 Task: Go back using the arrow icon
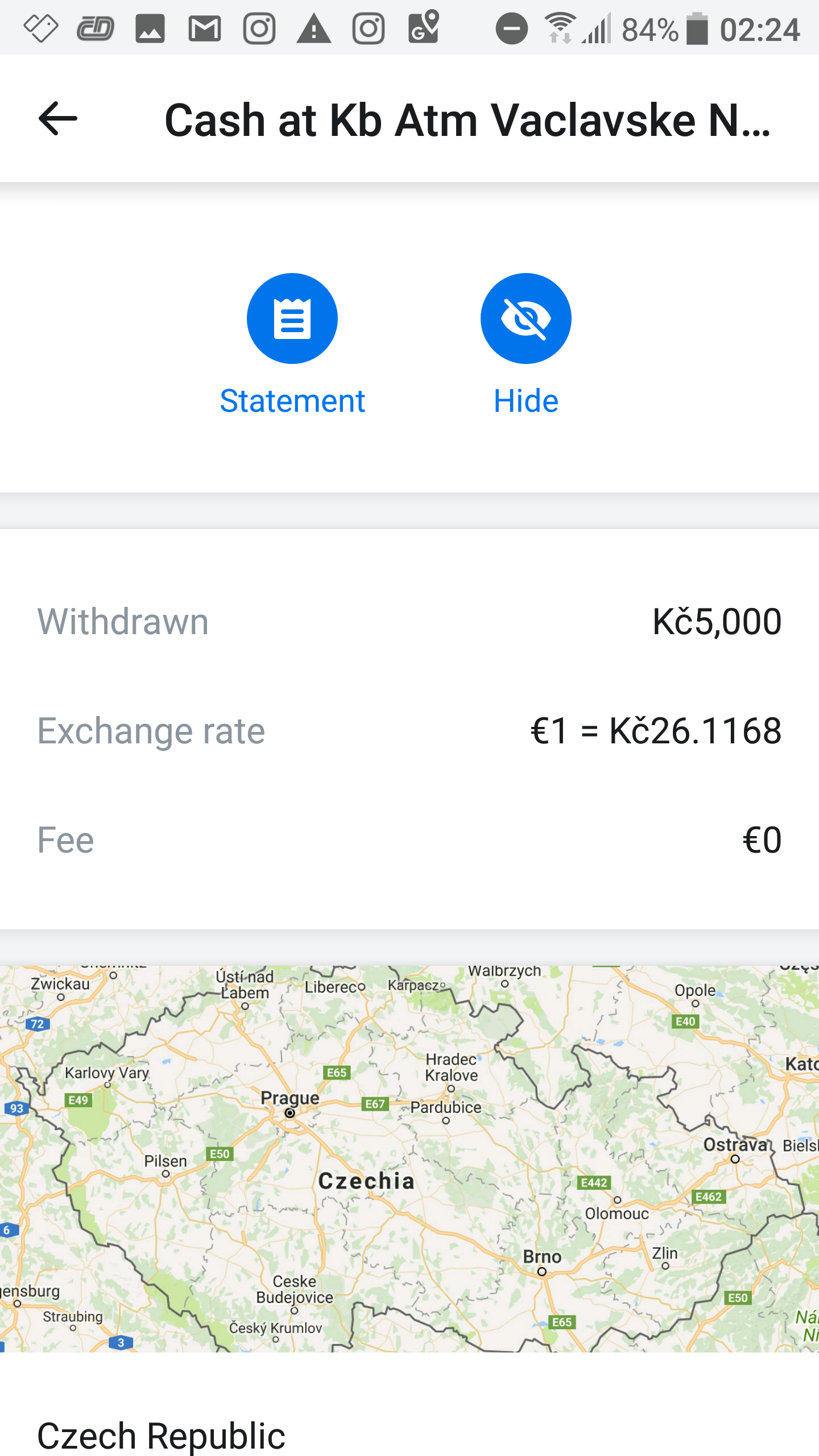(x=58, y=119)
